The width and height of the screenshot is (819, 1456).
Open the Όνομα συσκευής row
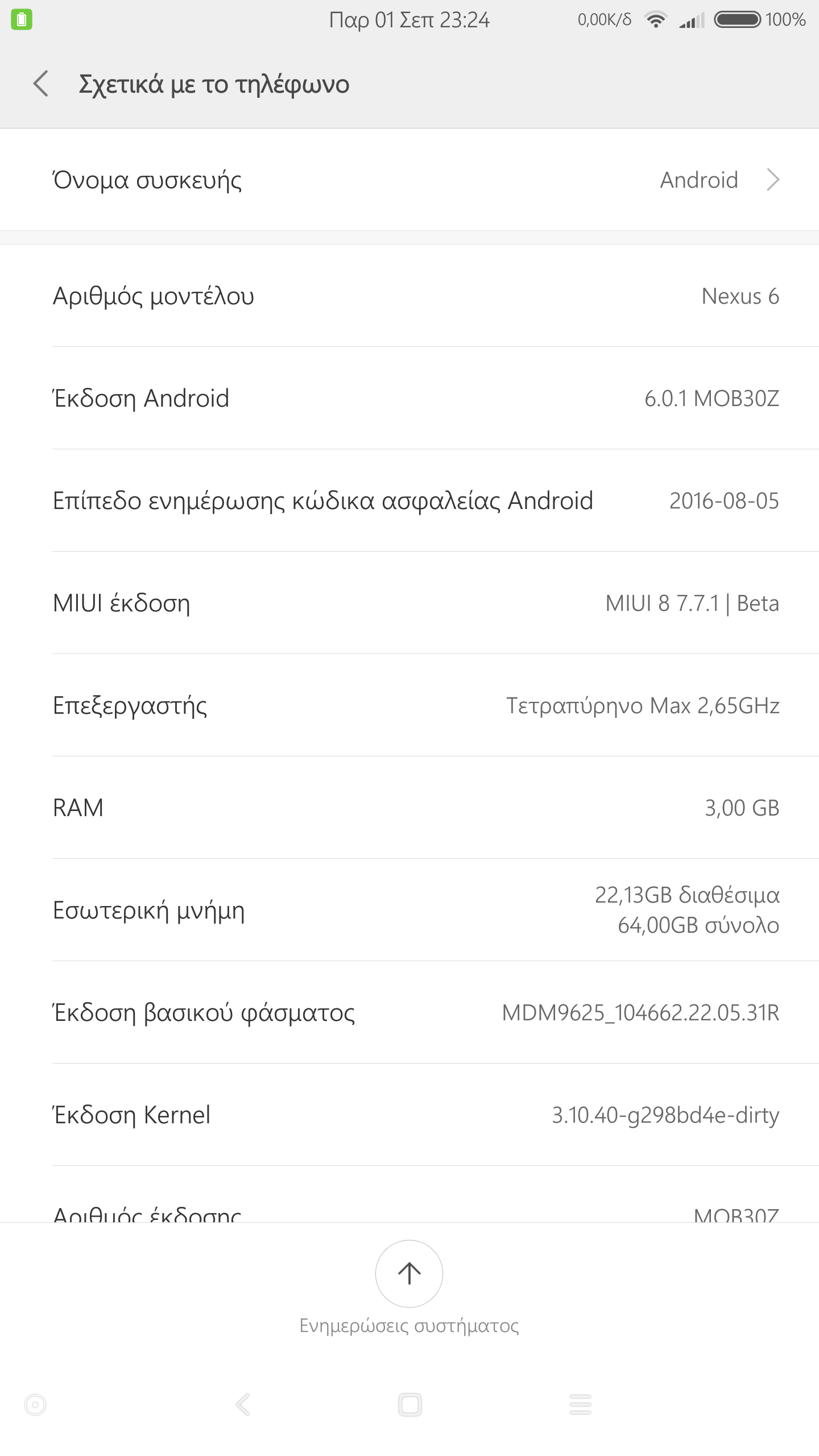pyautogui.click(x=409, y=180)
